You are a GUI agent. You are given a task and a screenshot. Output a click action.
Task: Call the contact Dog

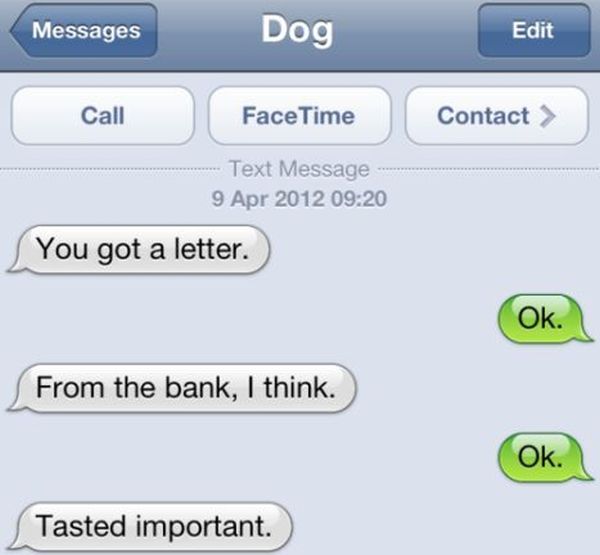pyautogui.click(x=102, y=116)
